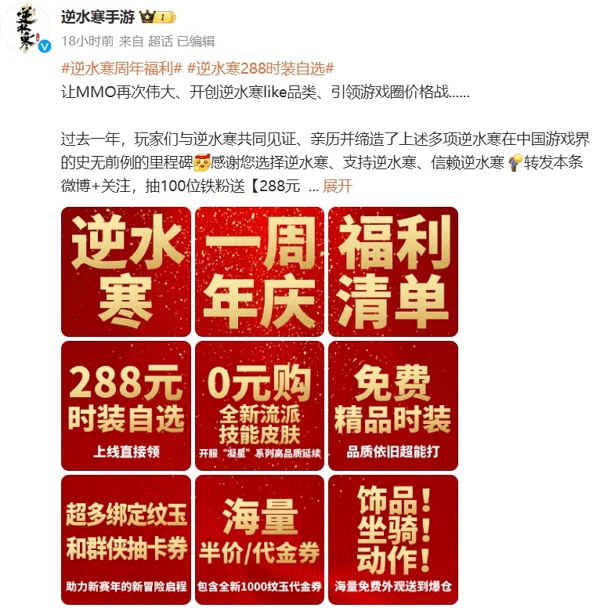
Task: Open hashtag #逆水寒周年福利#
Action: (x=121, y=68)
